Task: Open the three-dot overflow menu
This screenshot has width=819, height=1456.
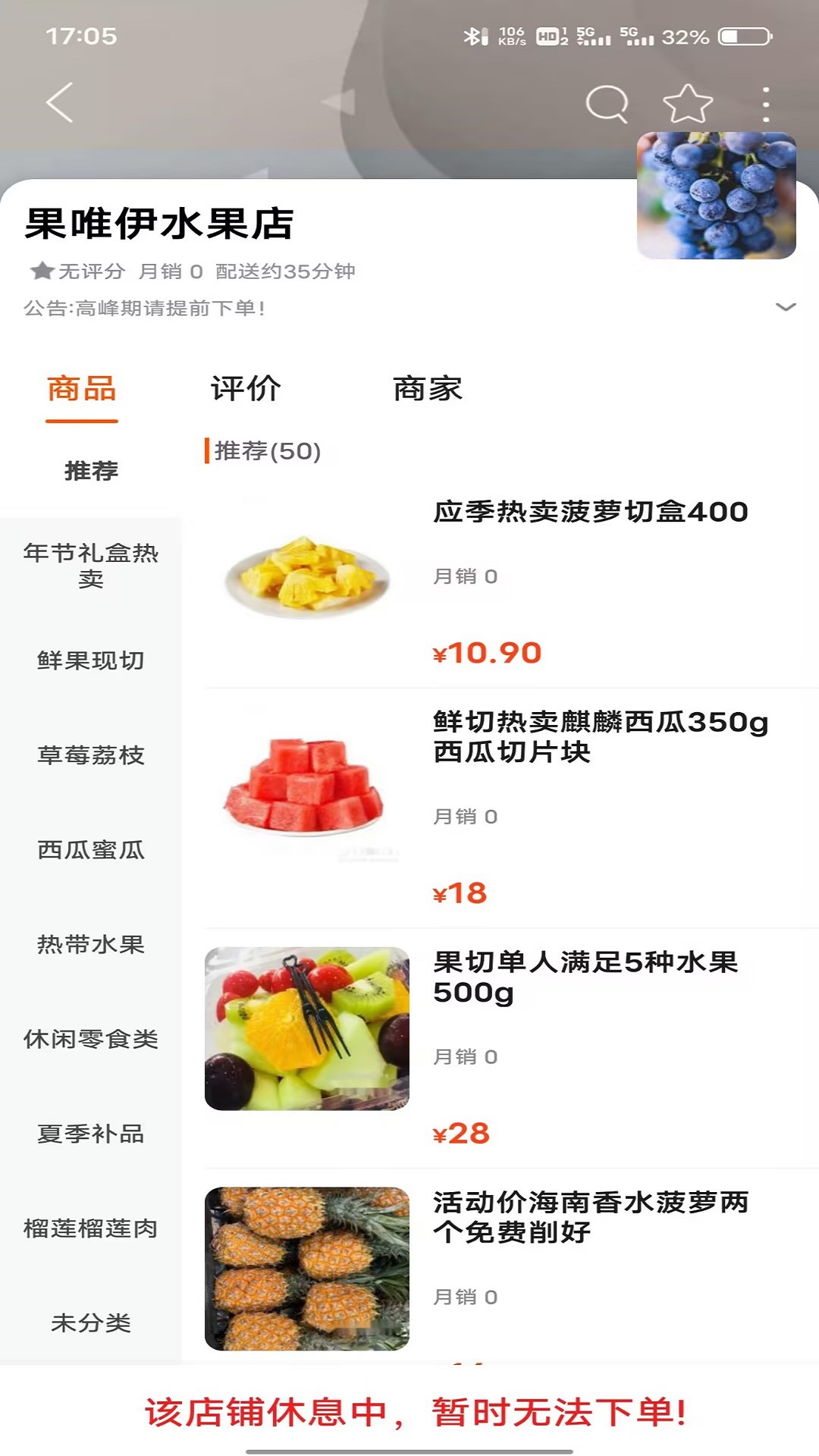Action: 766,105
